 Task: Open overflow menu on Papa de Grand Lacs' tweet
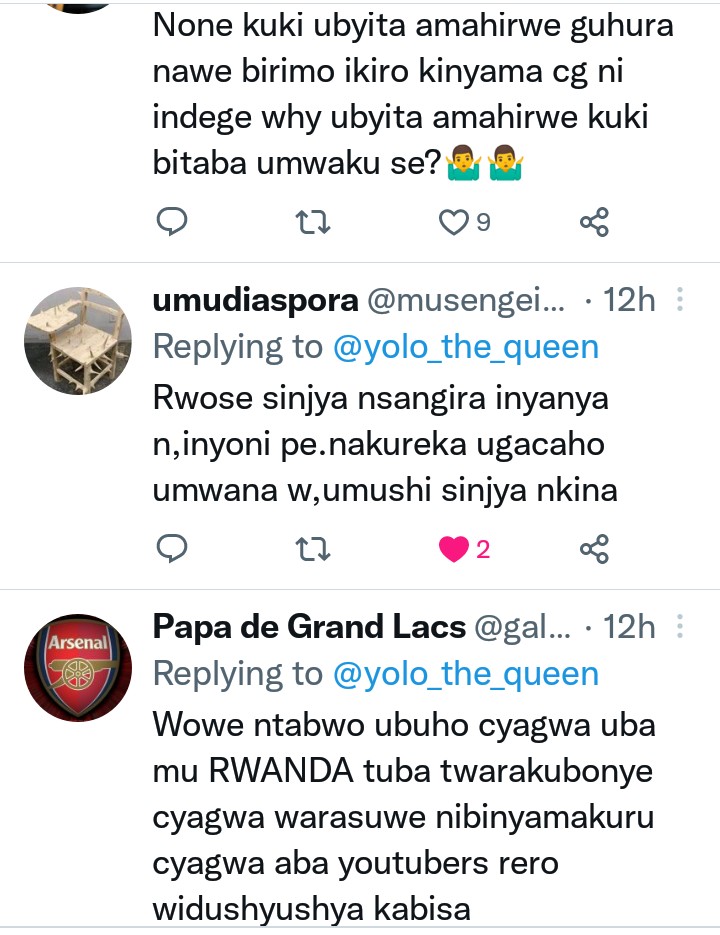680,627
